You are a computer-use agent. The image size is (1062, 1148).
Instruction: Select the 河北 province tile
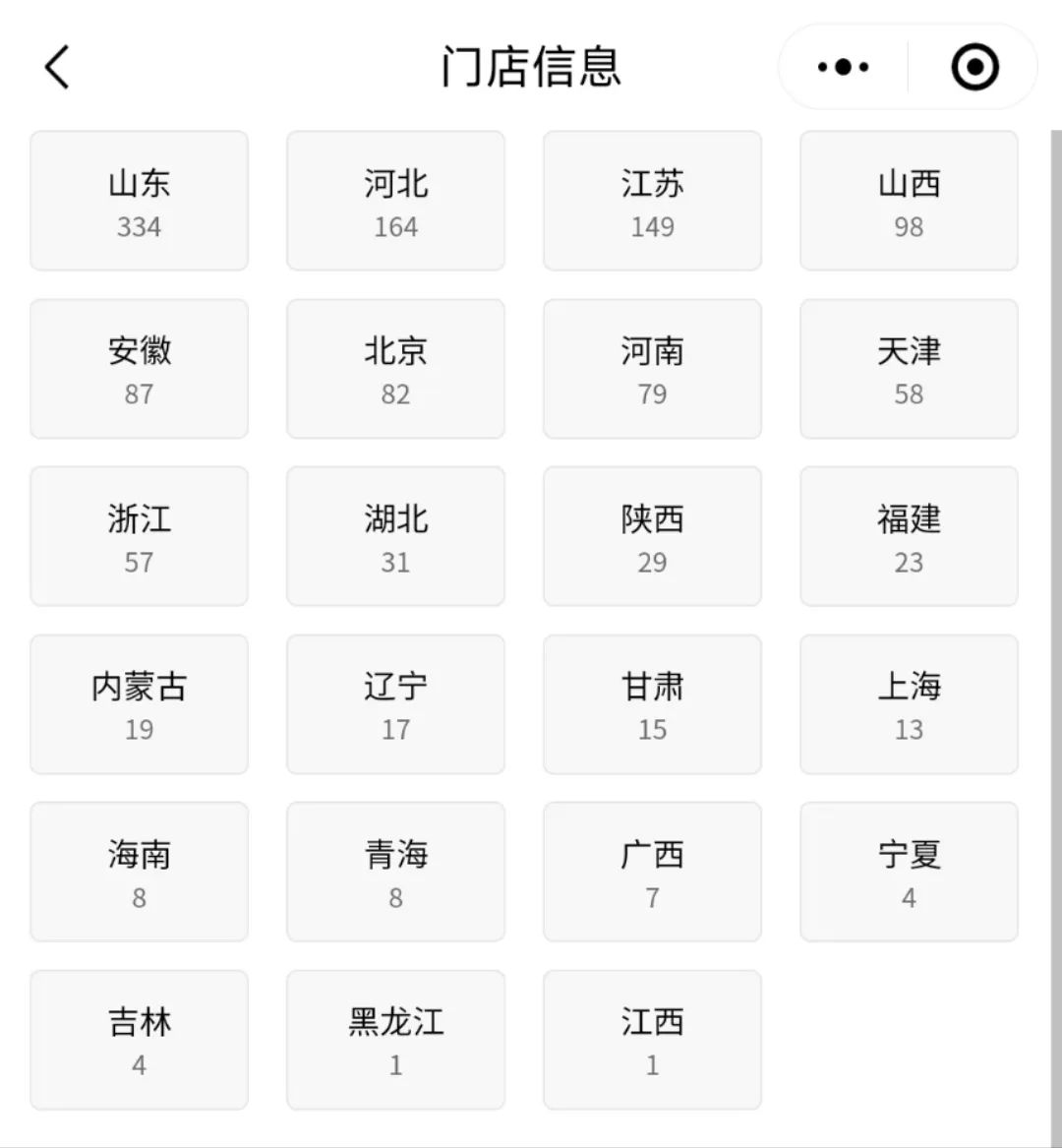[395, 201]
